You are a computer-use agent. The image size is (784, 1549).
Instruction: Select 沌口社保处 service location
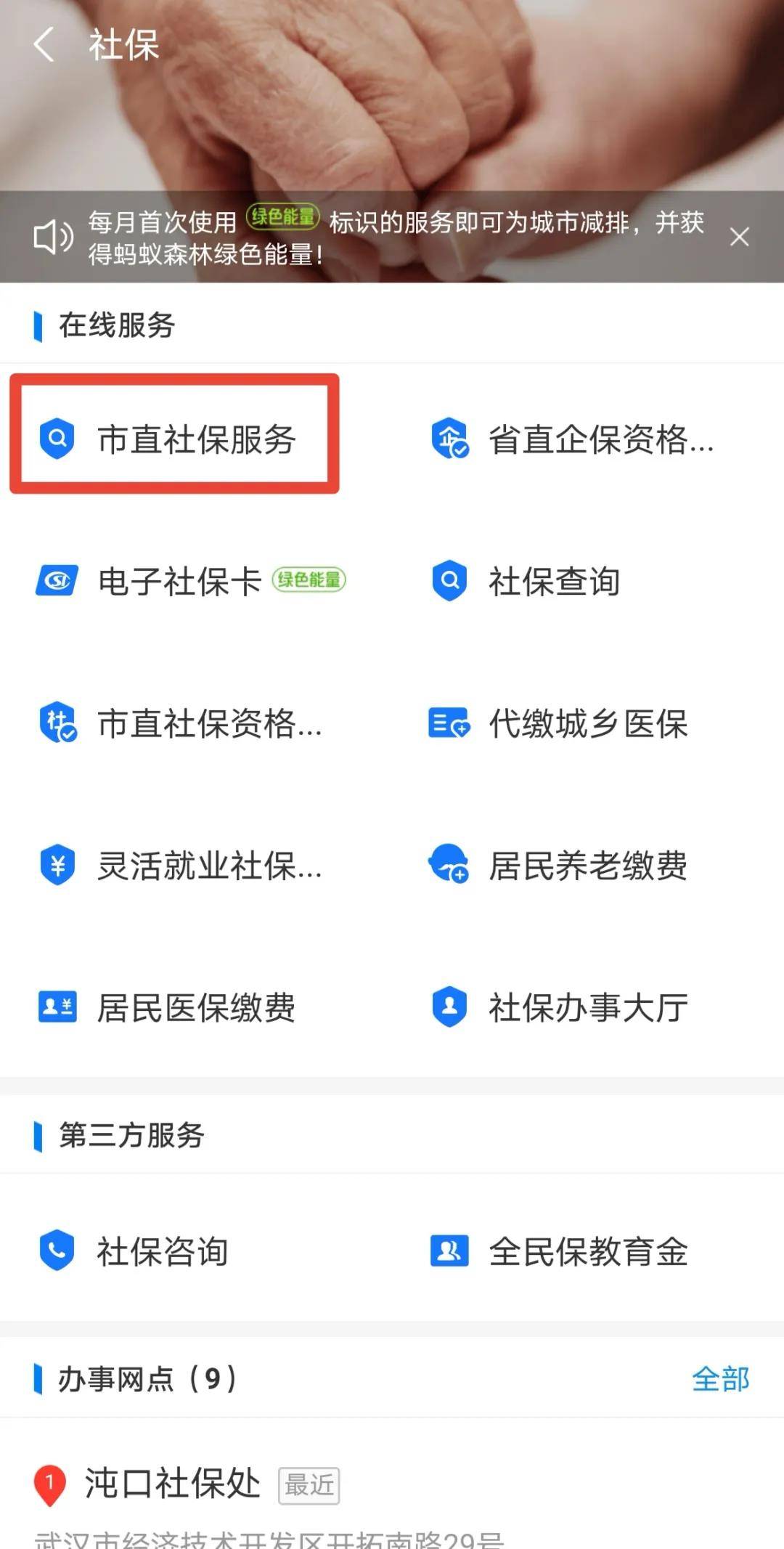[174, 1485]
